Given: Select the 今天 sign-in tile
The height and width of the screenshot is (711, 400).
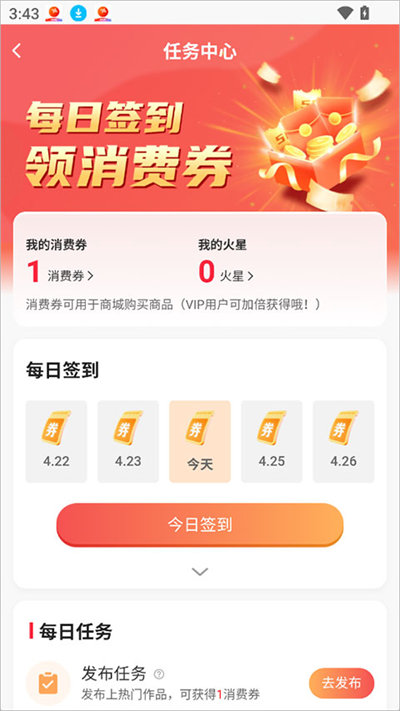Looking at the screenshot, I should coord(200,441).
